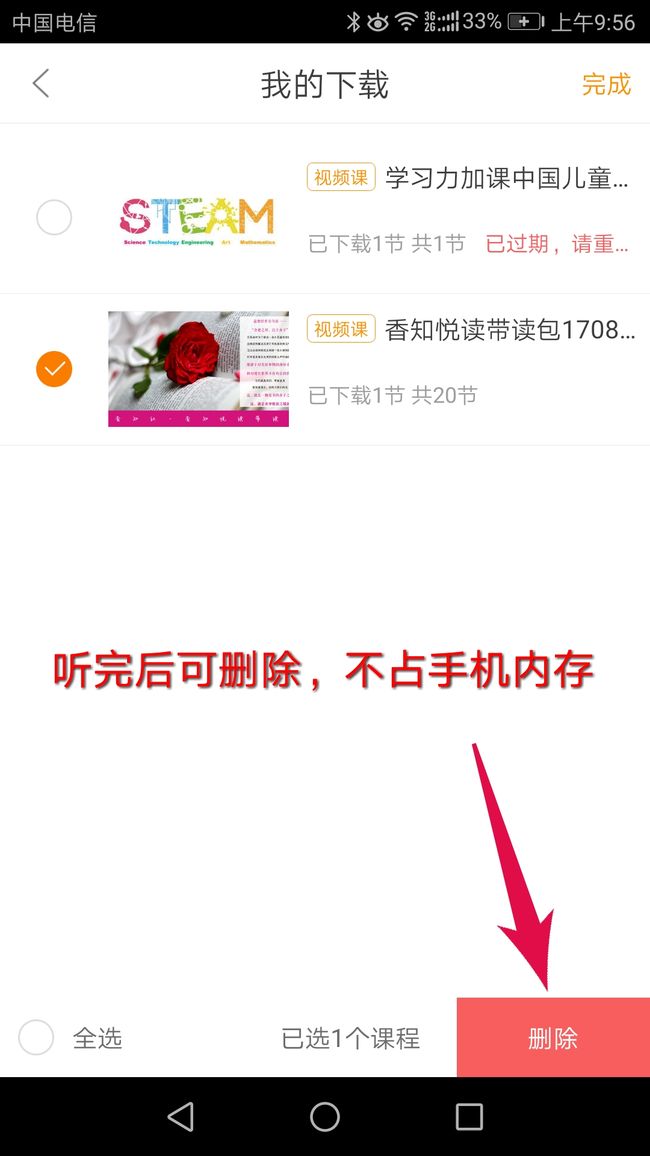Tap the system home button

click(325, 1116)
